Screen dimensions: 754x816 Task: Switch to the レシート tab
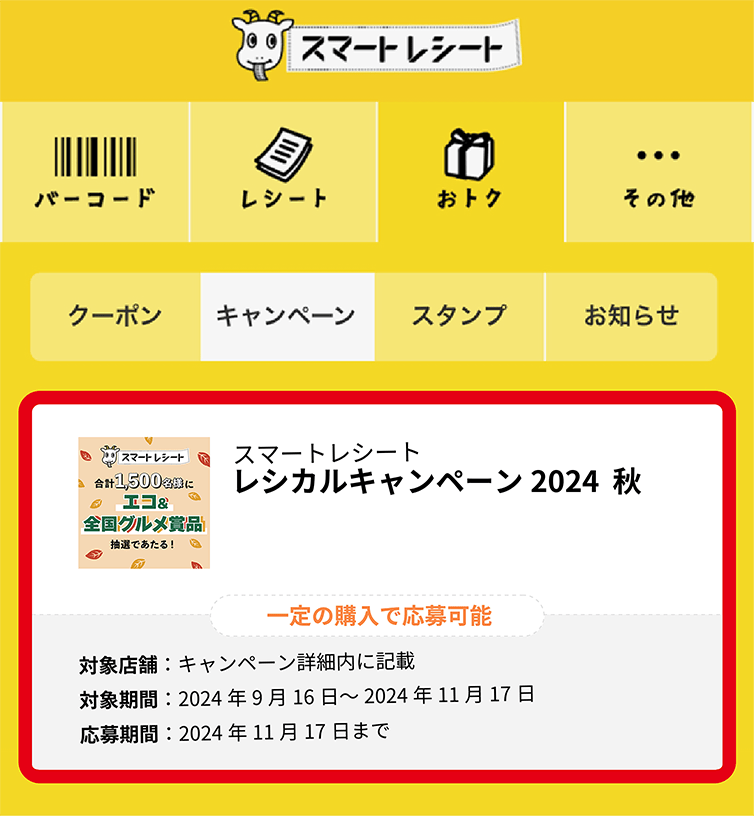pyautogui.click(x=283, y=172)
